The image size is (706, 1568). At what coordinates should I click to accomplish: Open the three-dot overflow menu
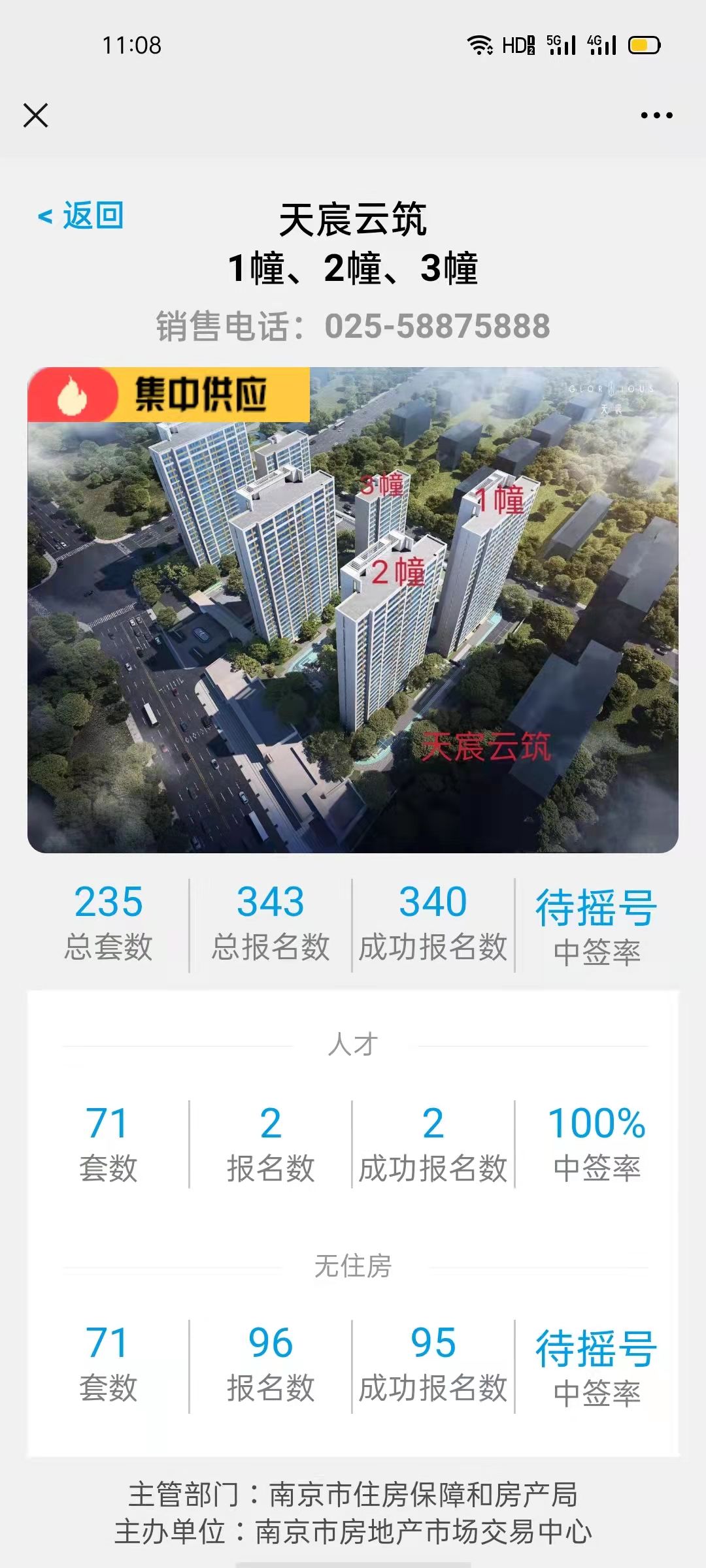pyautogui.click(x=656, y=116)
